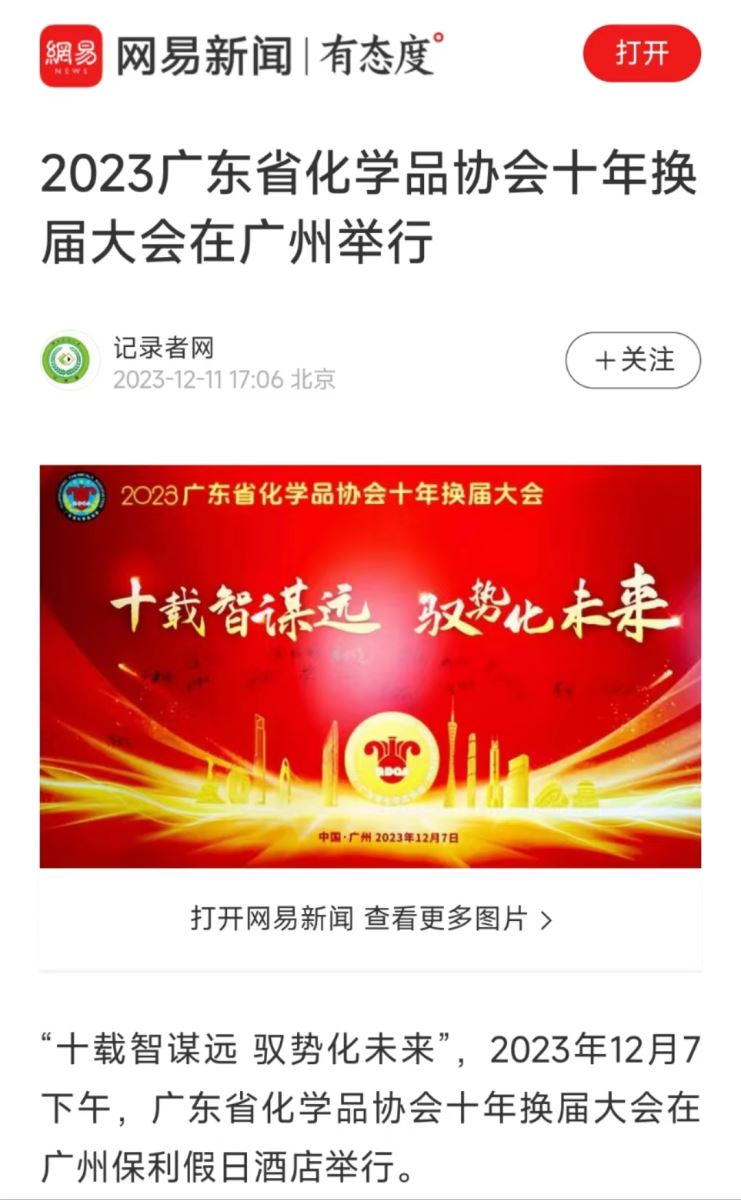Follow 记录者网 with the 关注 button
741x1200 pixels.
633,360
